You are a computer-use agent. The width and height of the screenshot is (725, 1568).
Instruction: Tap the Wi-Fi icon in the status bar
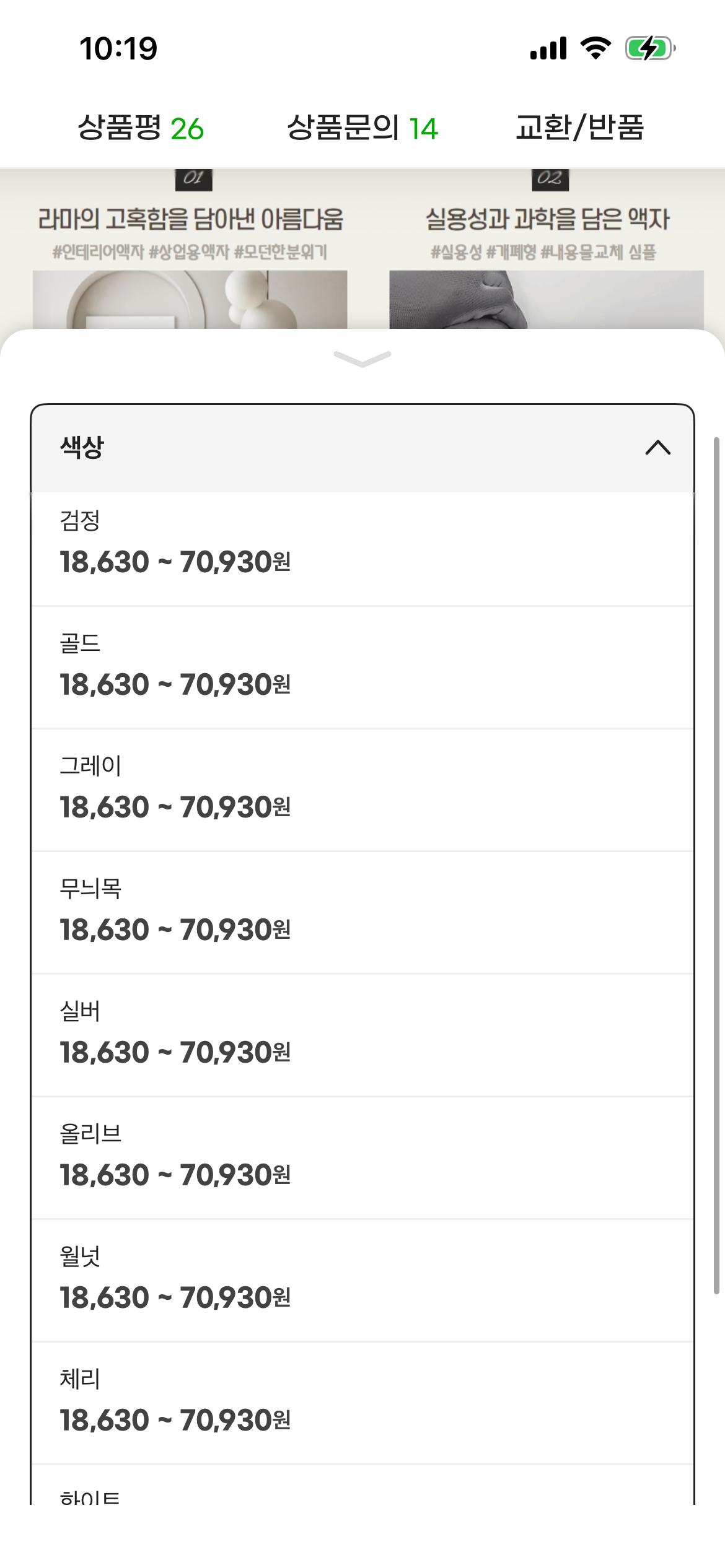[x=595, y=50]
